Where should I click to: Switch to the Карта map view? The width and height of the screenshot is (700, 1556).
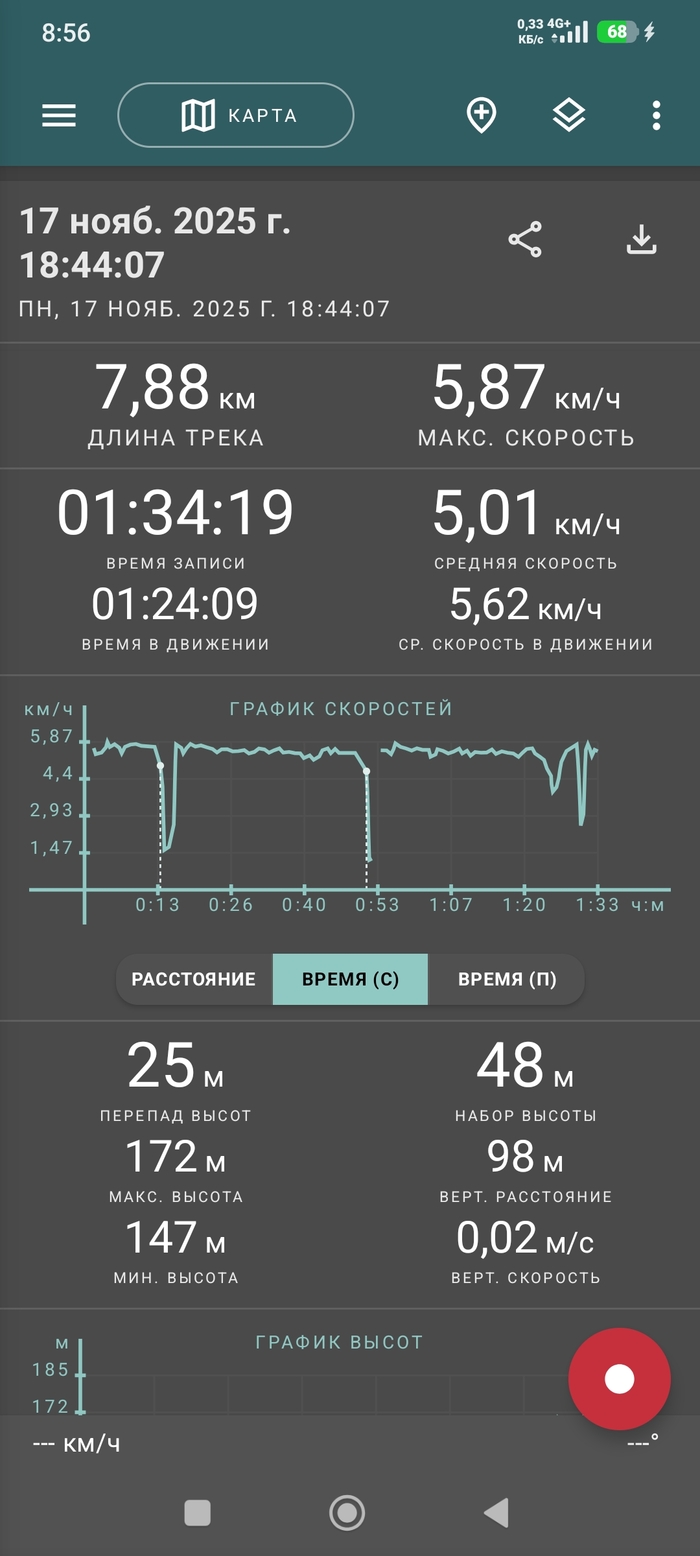pyautogui.click(x=236, y=116)
